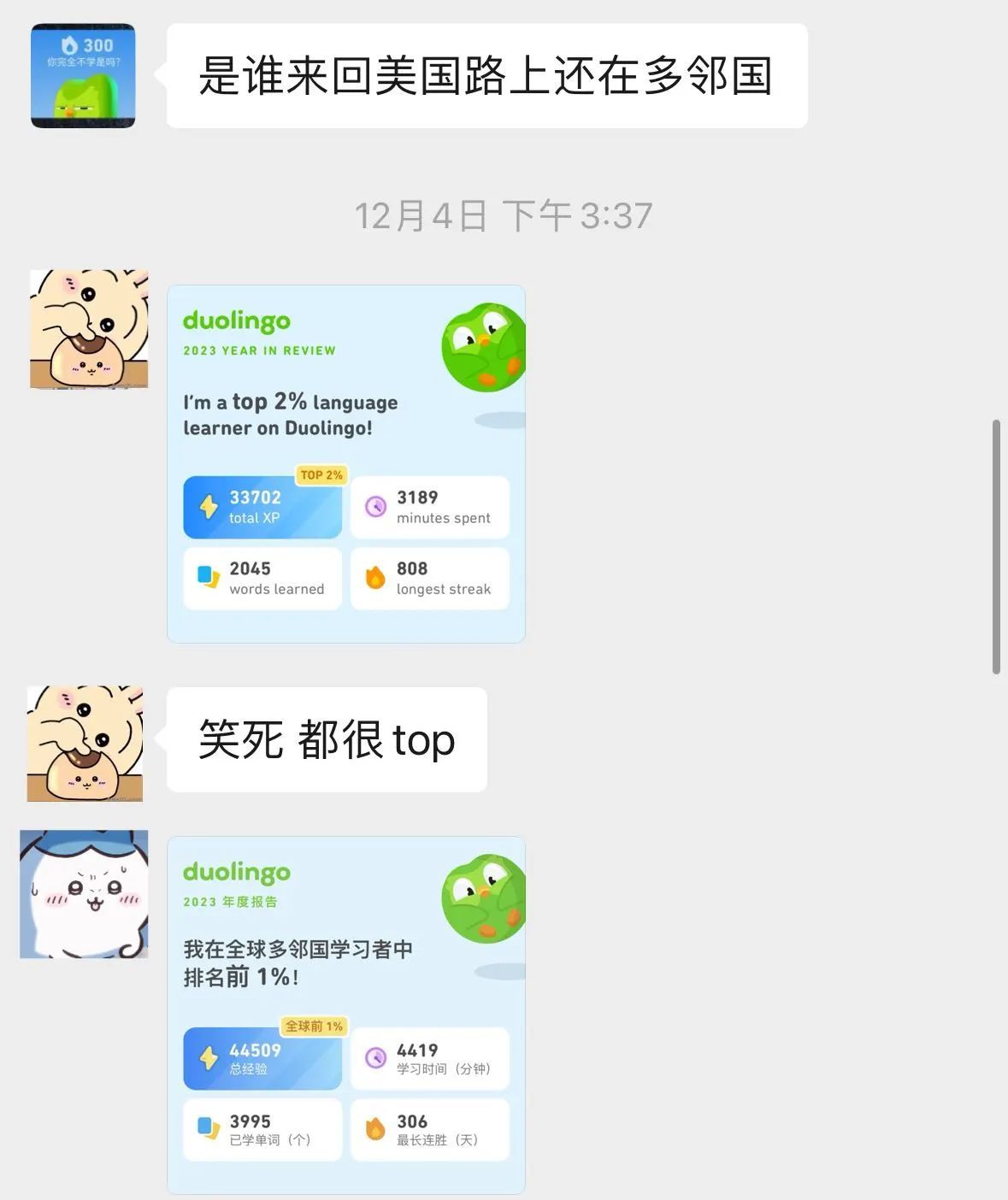Tap the green Duolingo '300' avatar
Screen dimensions: 1008x1200
tap(83, 76)
